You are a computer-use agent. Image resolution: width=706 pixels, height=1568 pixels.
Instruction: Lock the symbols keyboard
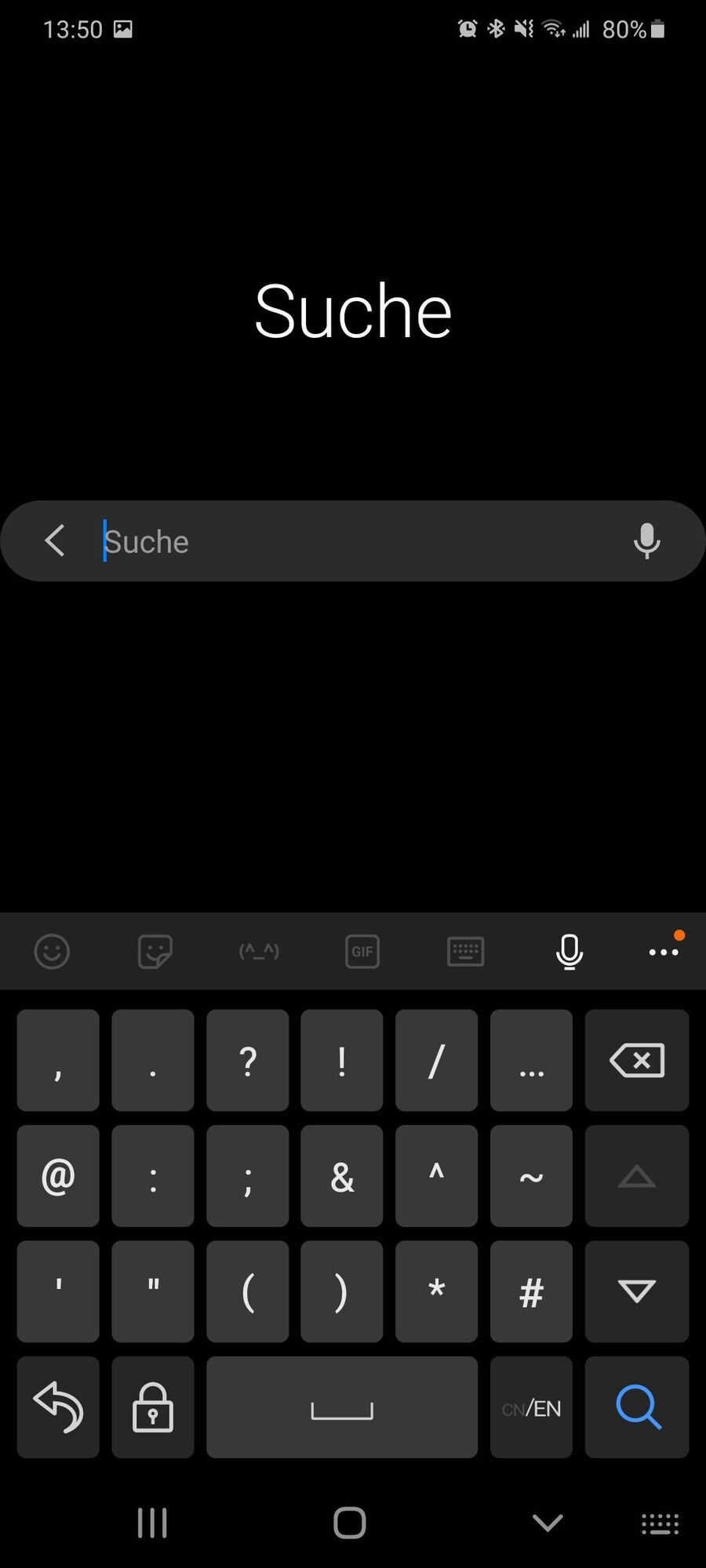pyautogui.click(x=153, y=1407)
